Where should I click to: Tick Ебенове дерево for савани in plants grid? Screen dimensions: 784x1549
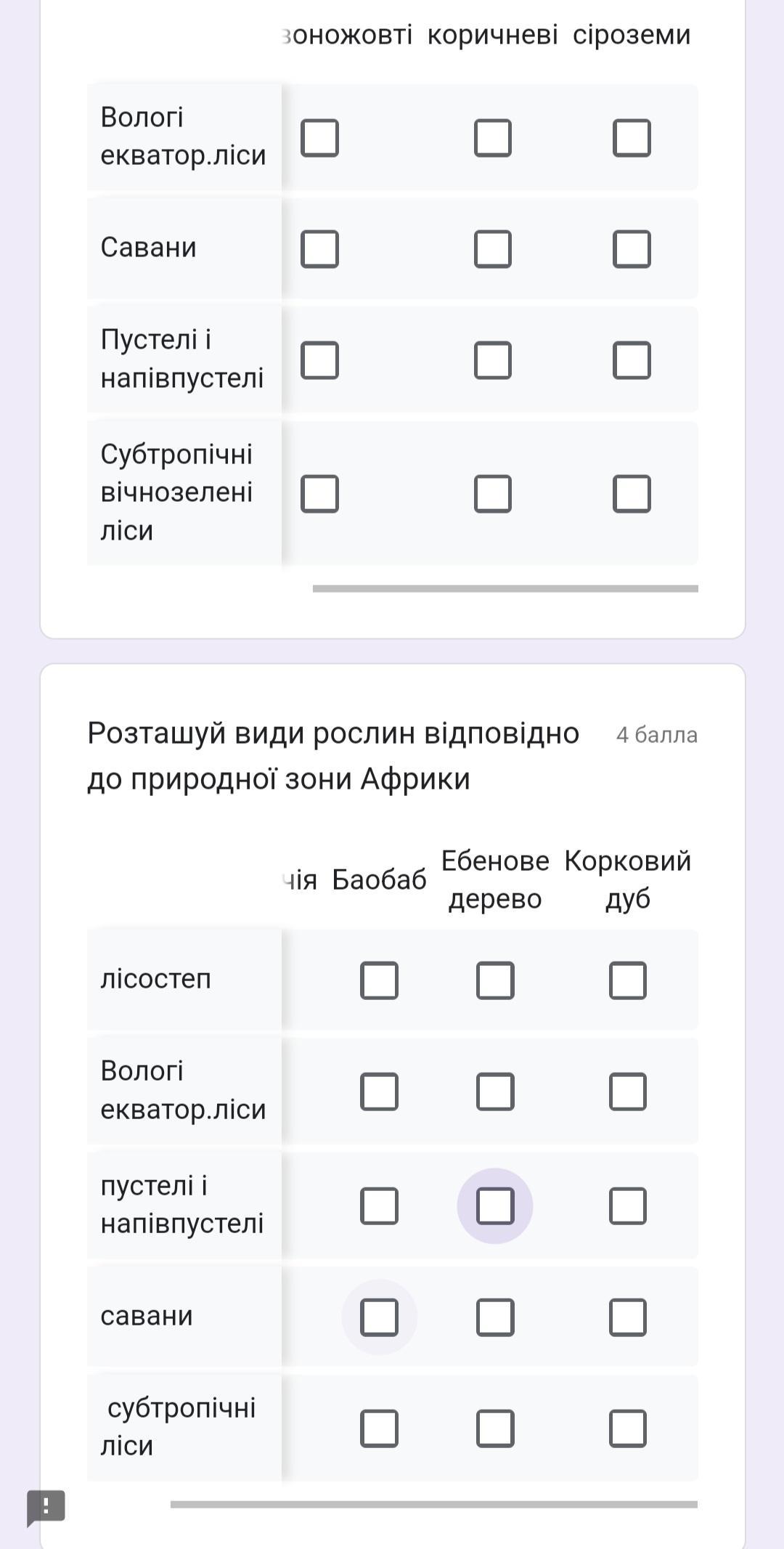[495, 1317]
